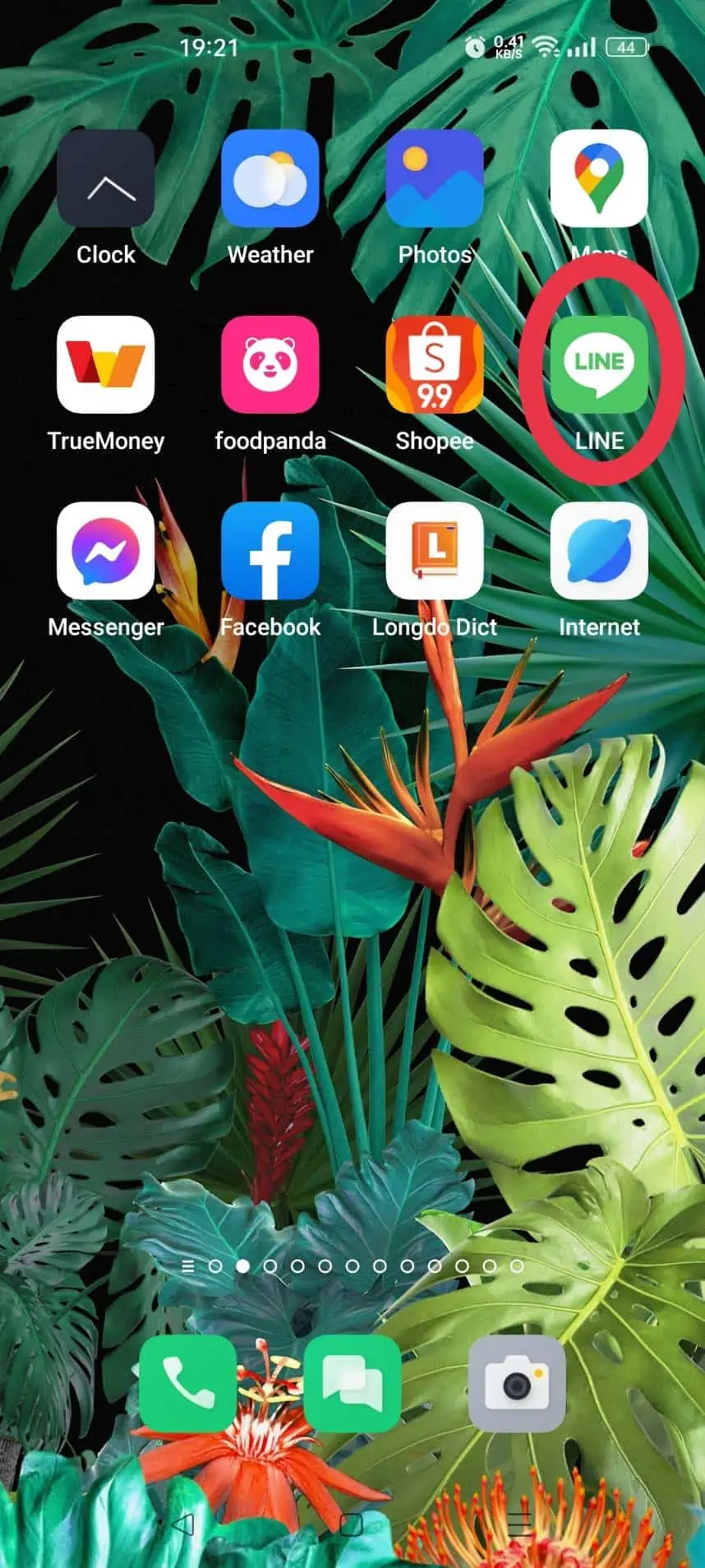Open Messenger
This screenshot has width=705, height=1568.
(x=105, y=551)
